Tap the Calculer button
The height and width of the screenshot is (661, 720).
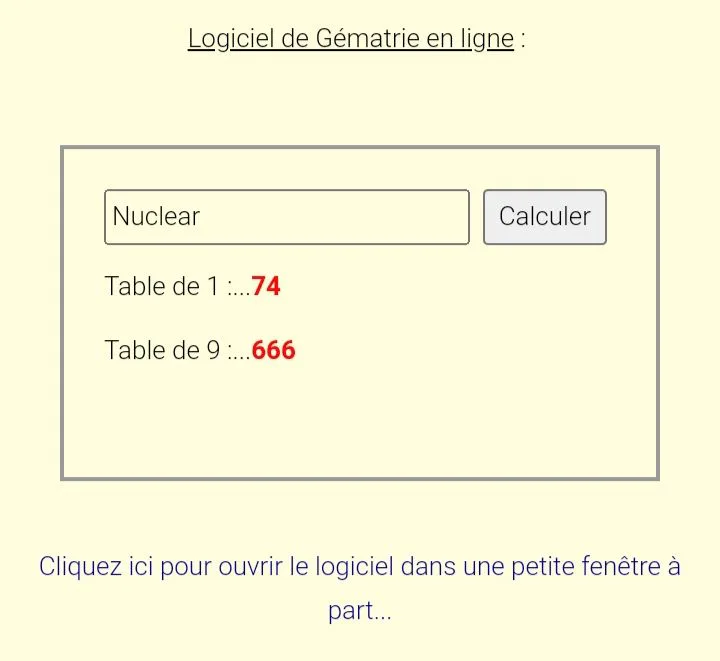[545, 217]
